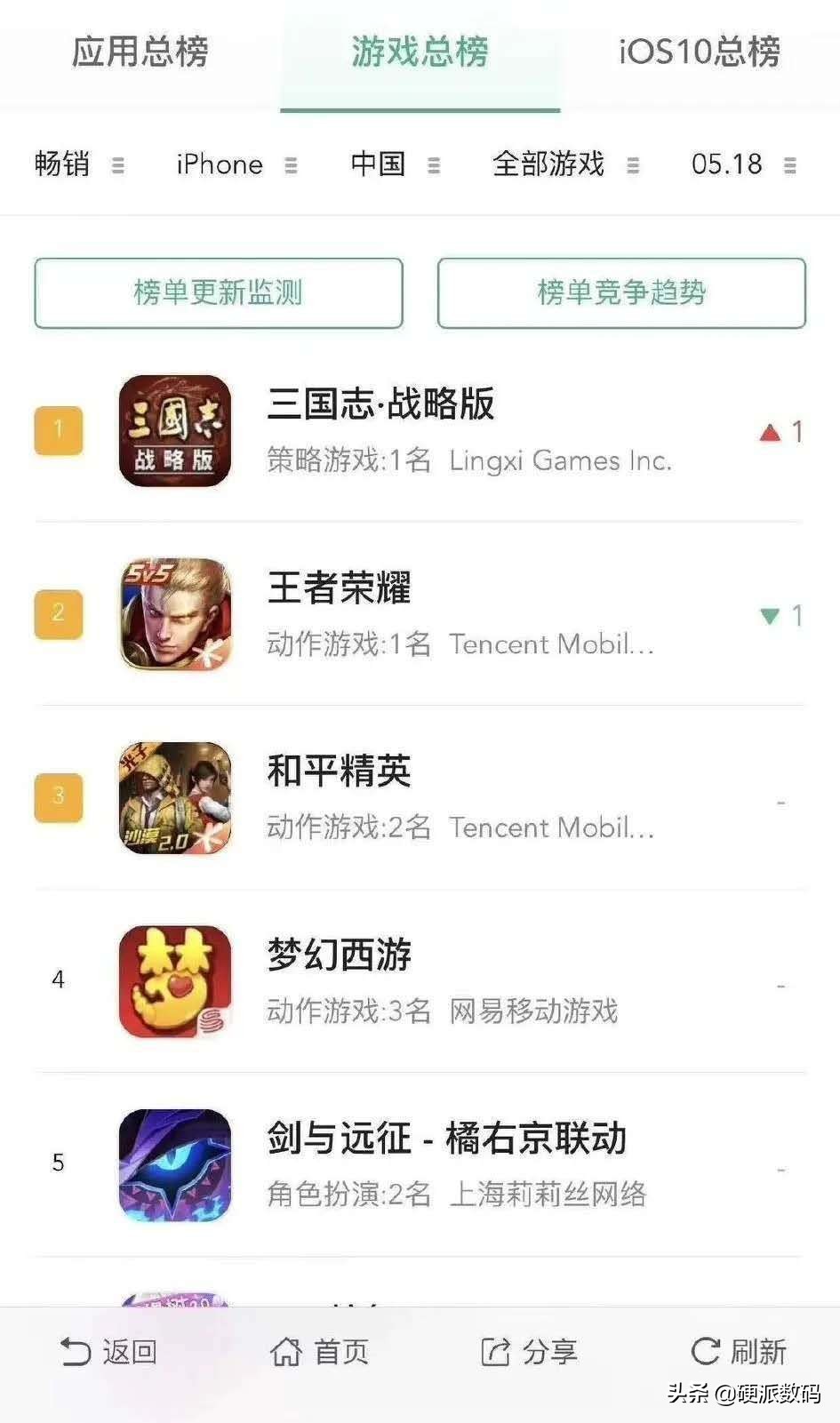This screenshot has height=1423, width=840.
Task: Click the 榜单更新监测 button
Action: click(219, 293)
